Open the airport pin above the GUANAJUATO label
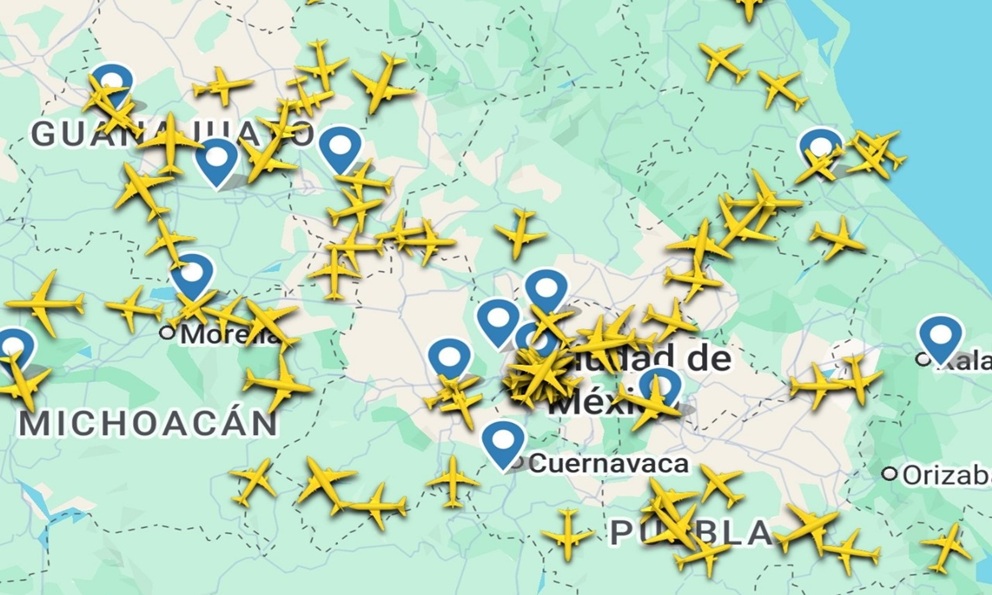The width and height of the screenshot is (992, 595). point(111,83)
